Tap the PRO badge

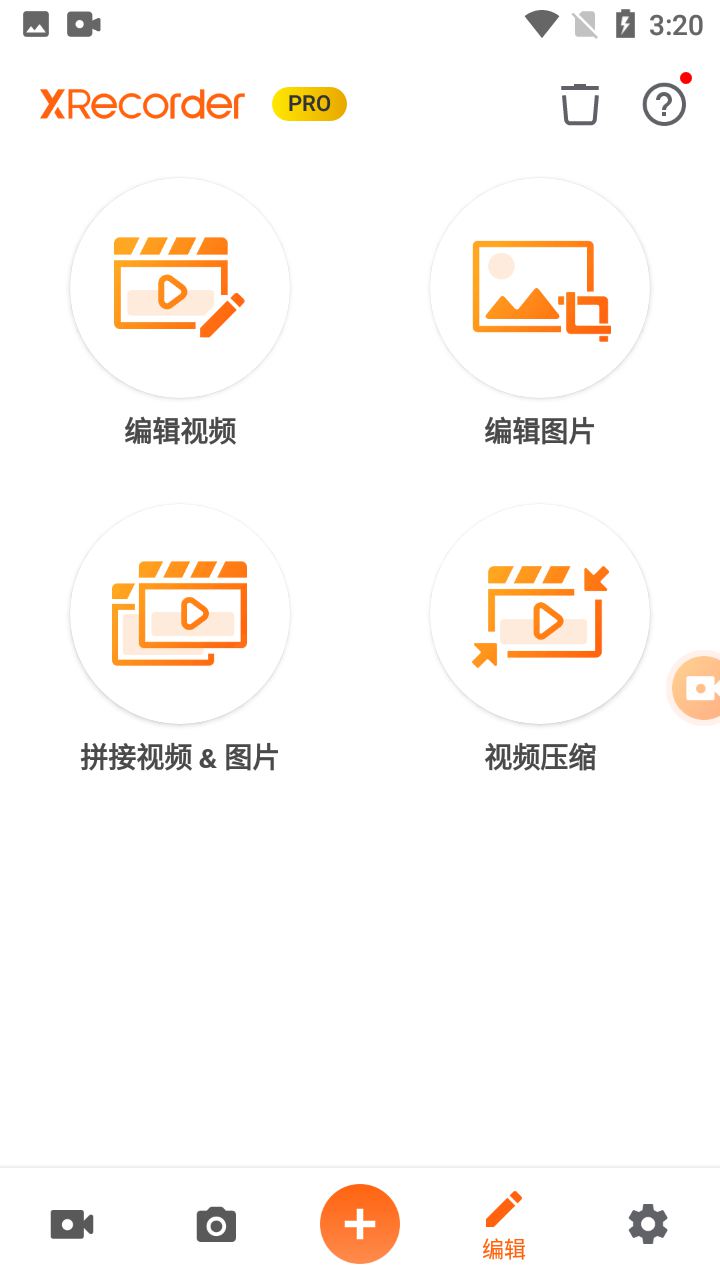[309, 104]
